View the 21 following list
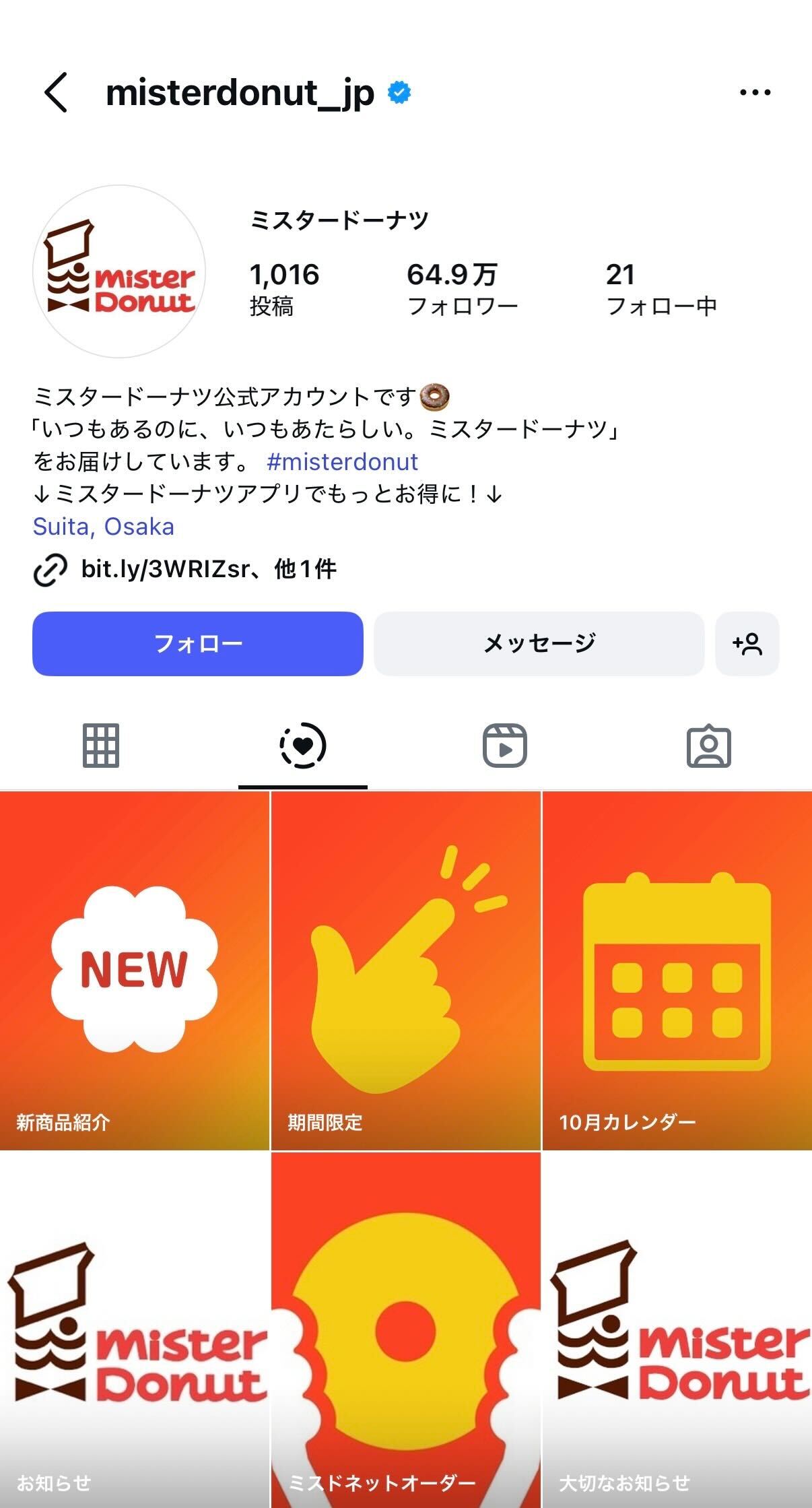The image size is (812, 1508). click(661, 288)
